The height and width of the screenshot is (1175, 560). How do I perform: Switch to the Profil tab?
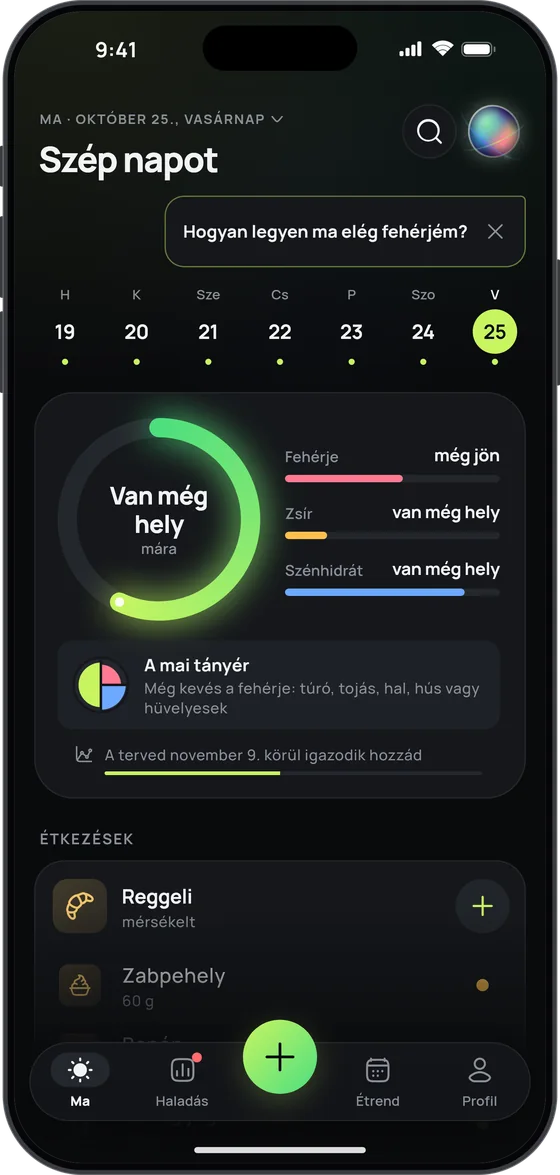click(479, 1081)
